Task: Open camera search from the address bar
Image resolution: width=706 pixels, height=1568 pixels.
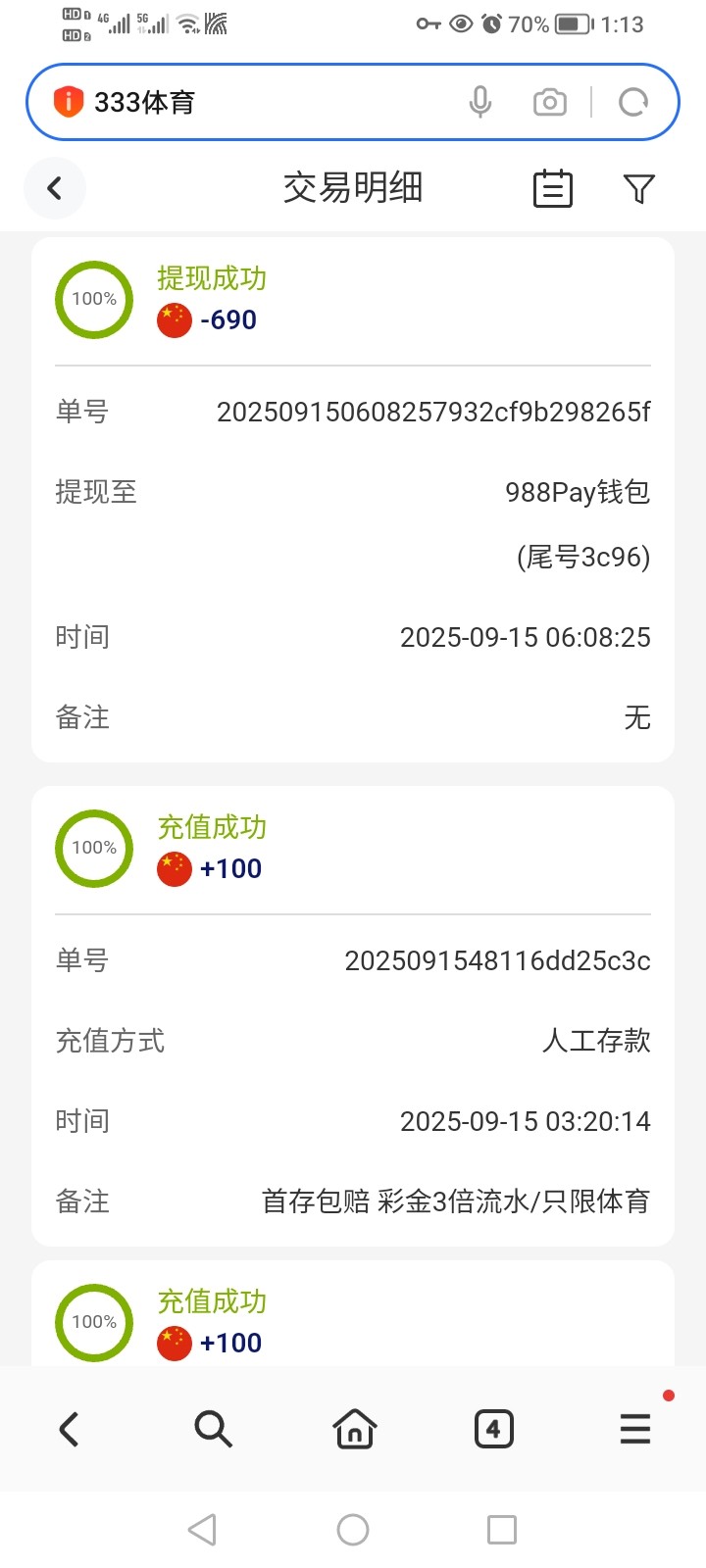Action: coord(549,101)
